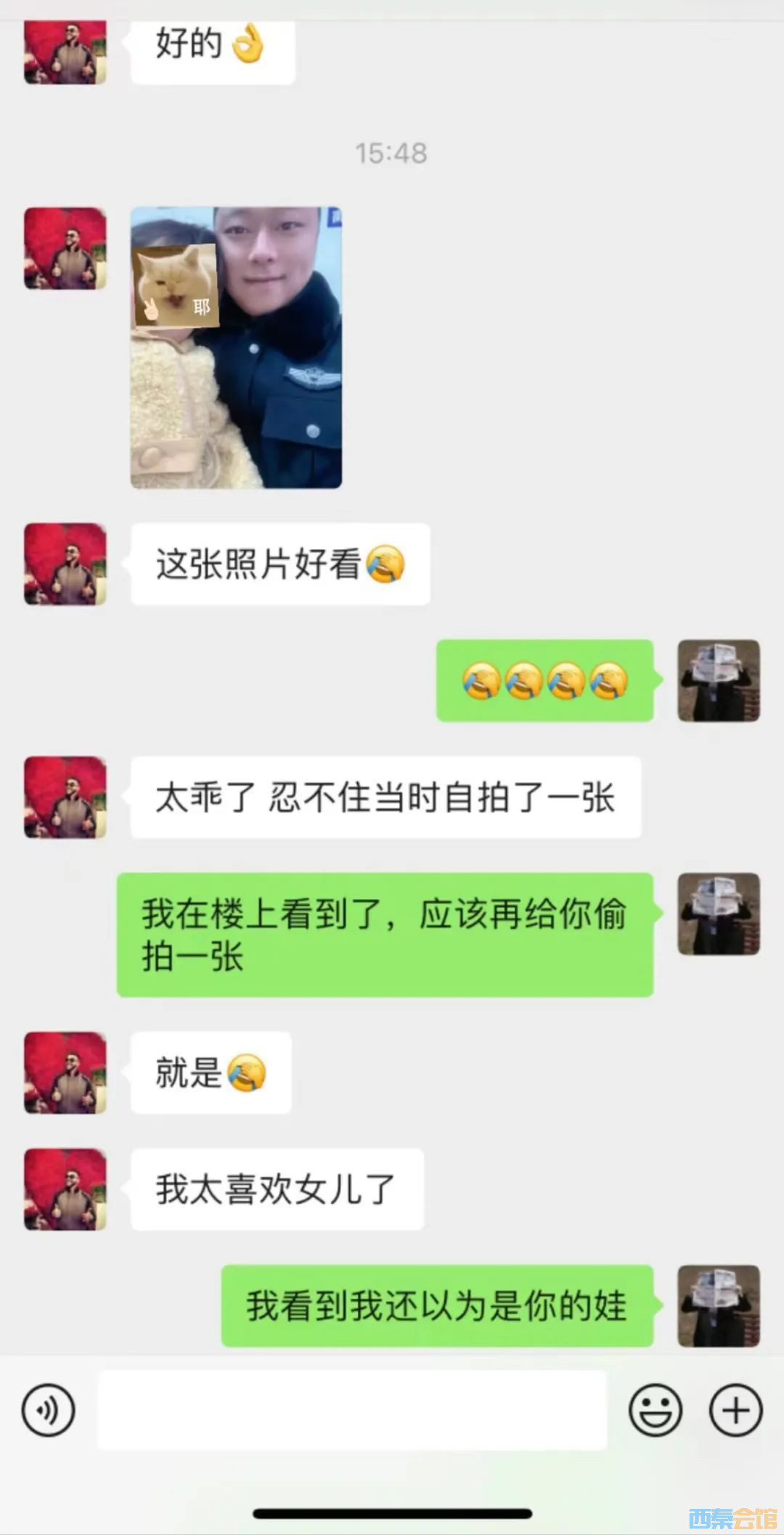
Task: Tap the 就是 message bubble
Action: click(x=210, y=1072)
